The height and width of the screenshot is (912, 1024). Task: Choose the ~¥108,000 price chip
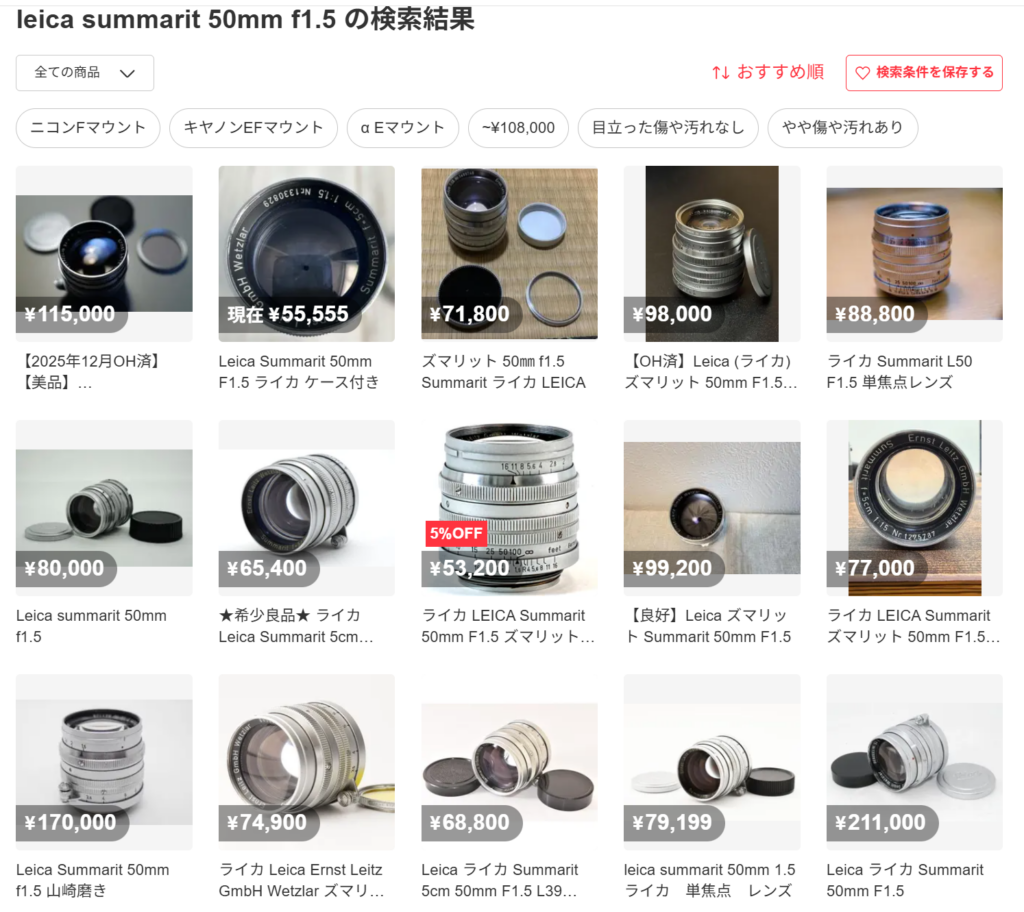pos(518,128)
